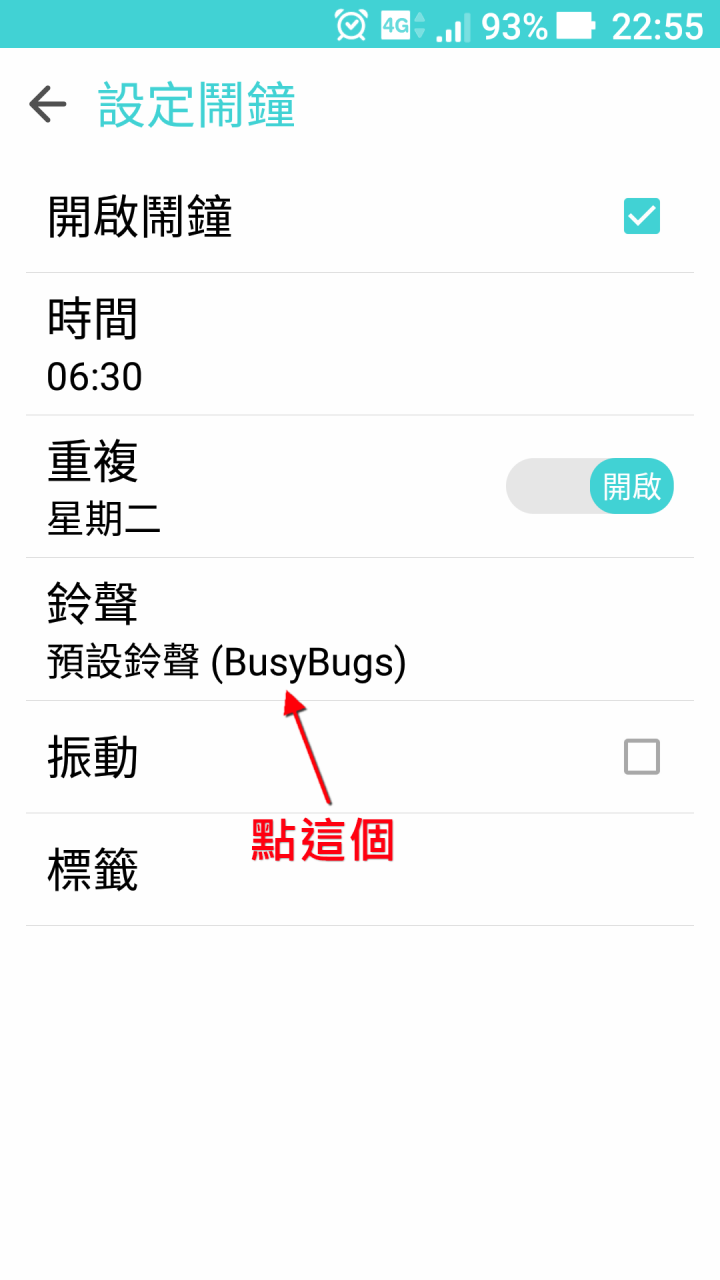Turn off the 重複 switch
Image resolution: width=720 pixels, height=1280 pixels.
point(590,486)
